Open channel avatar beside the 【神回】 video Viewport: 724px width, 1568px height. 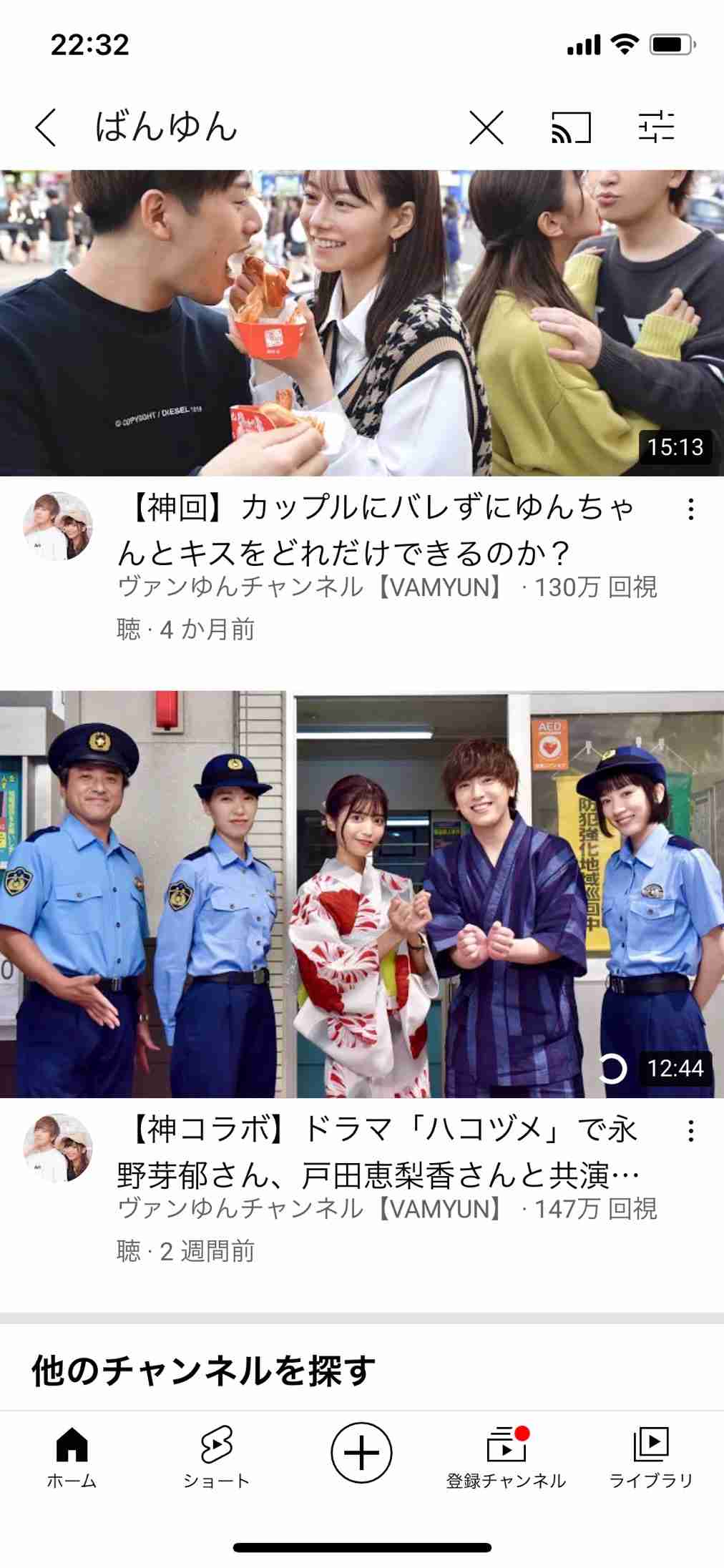point(58,526)
